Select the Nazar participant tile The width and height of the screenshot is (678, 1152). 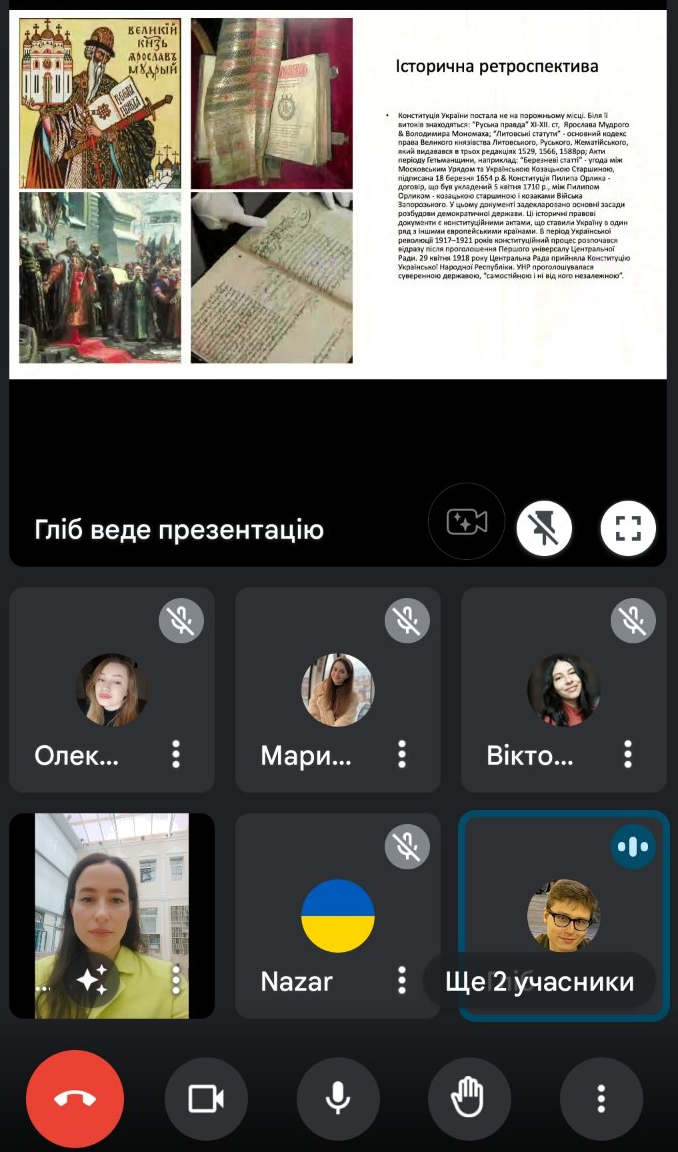(x=320, y=915)
